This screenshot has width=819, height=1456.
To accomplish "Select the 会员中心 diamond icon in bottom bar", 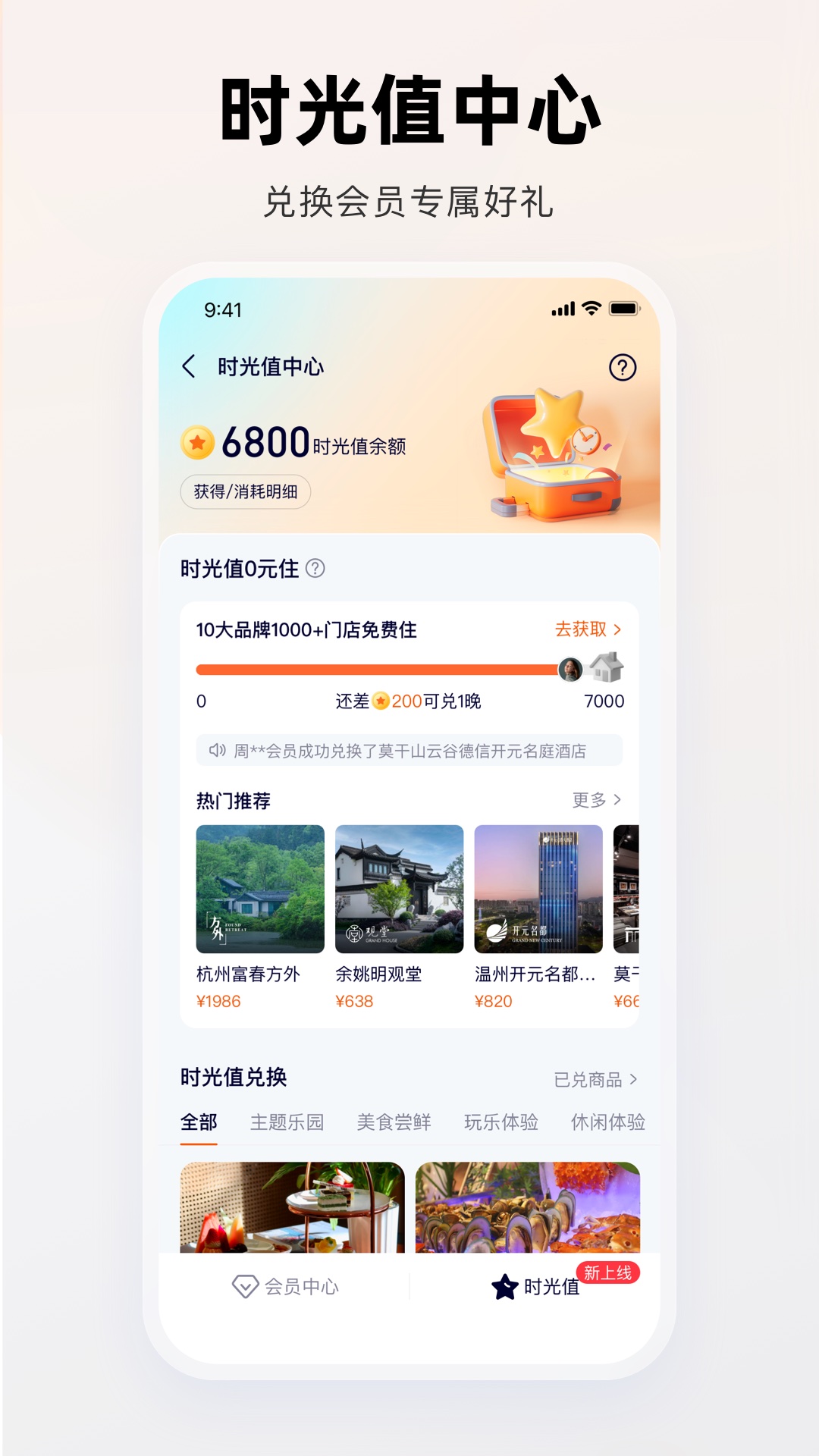I will [x=243, y=1286].
